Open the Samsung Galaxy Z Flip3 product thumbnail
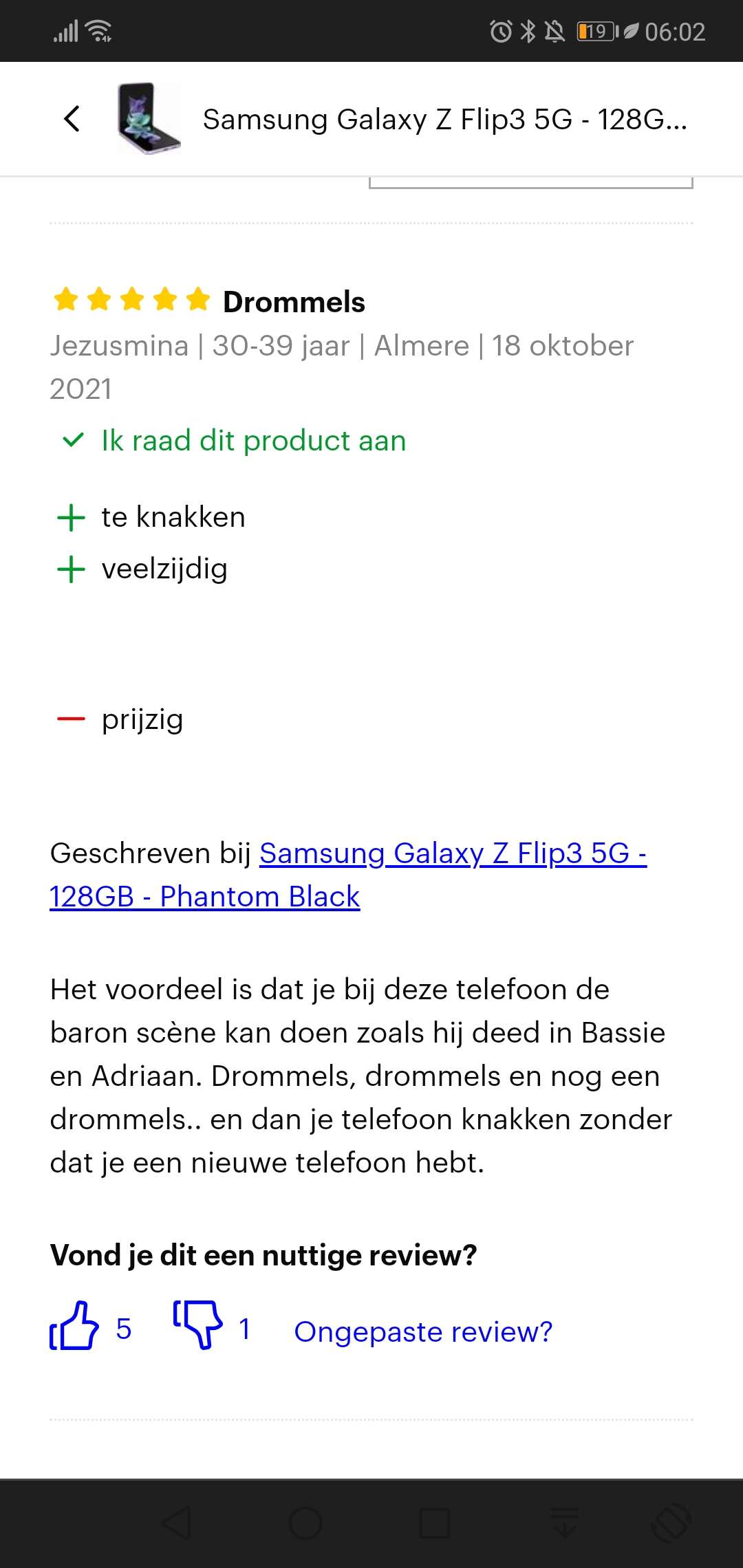The image size is (743, 1568). [x=149, y=118]
